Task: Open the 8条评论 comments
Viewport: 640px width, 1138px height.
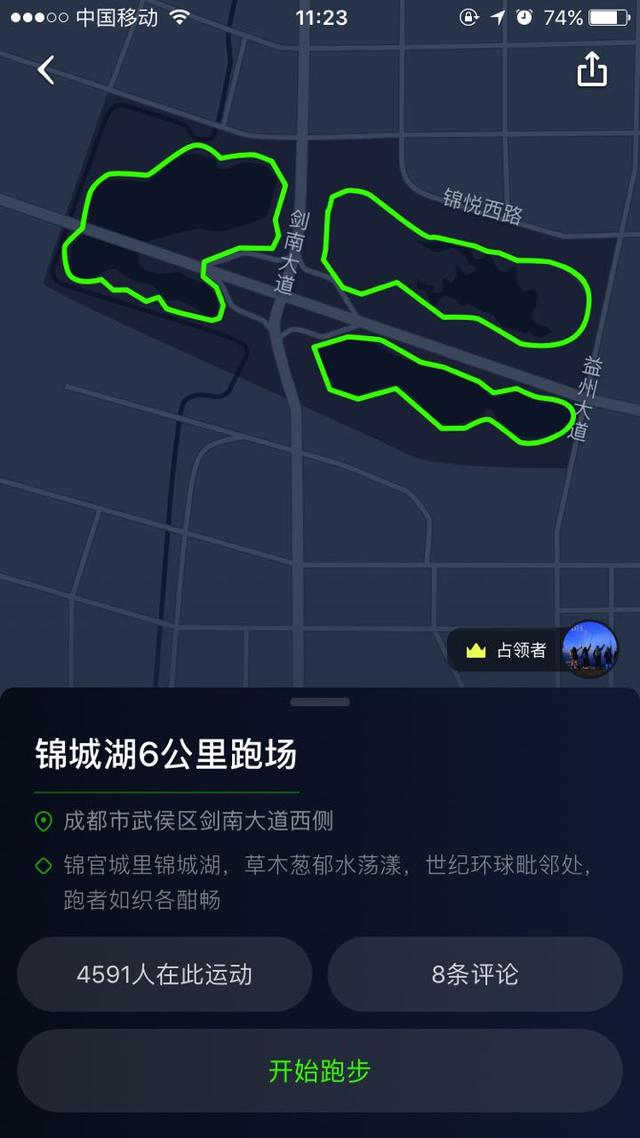Action: click(x=475, y=974)
